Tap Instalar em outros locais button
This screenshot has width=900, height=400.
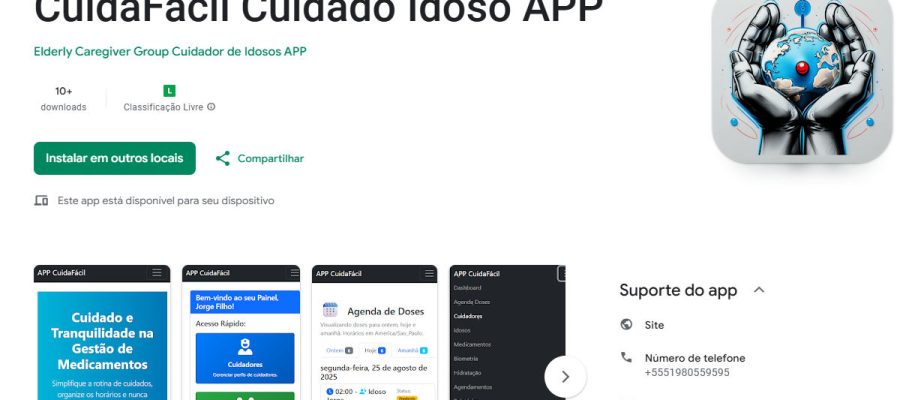coord(114,158)
